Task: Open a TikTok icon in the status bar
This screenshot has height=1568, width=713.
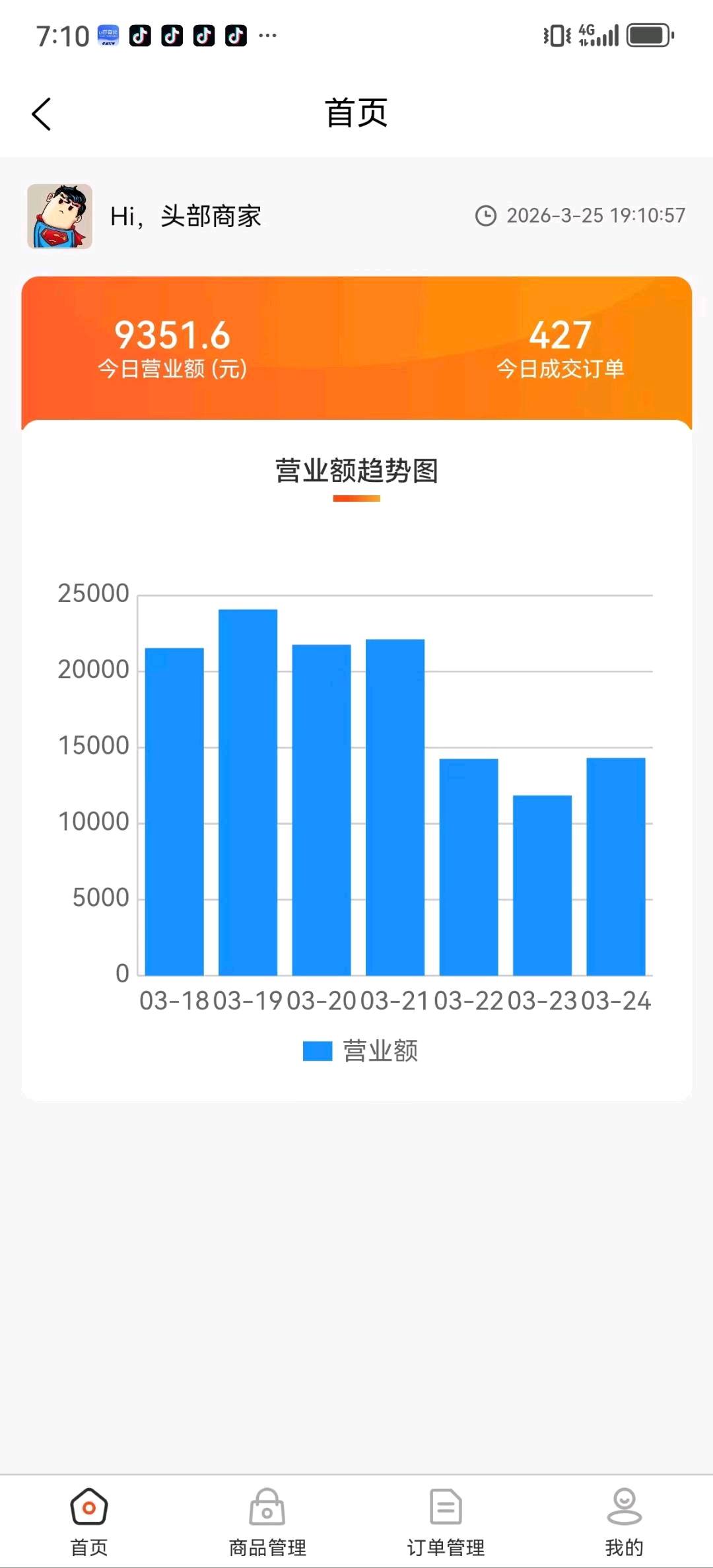Action: 141,34
